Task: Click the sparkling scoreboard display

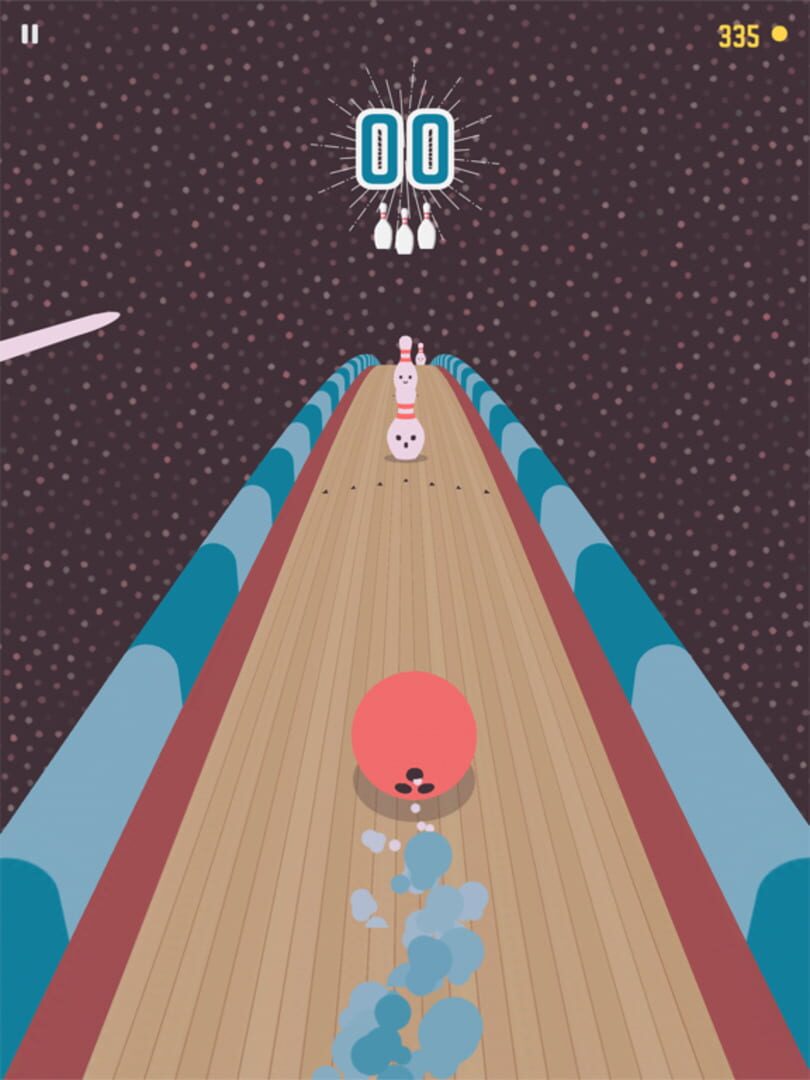Action: [403, 148]
